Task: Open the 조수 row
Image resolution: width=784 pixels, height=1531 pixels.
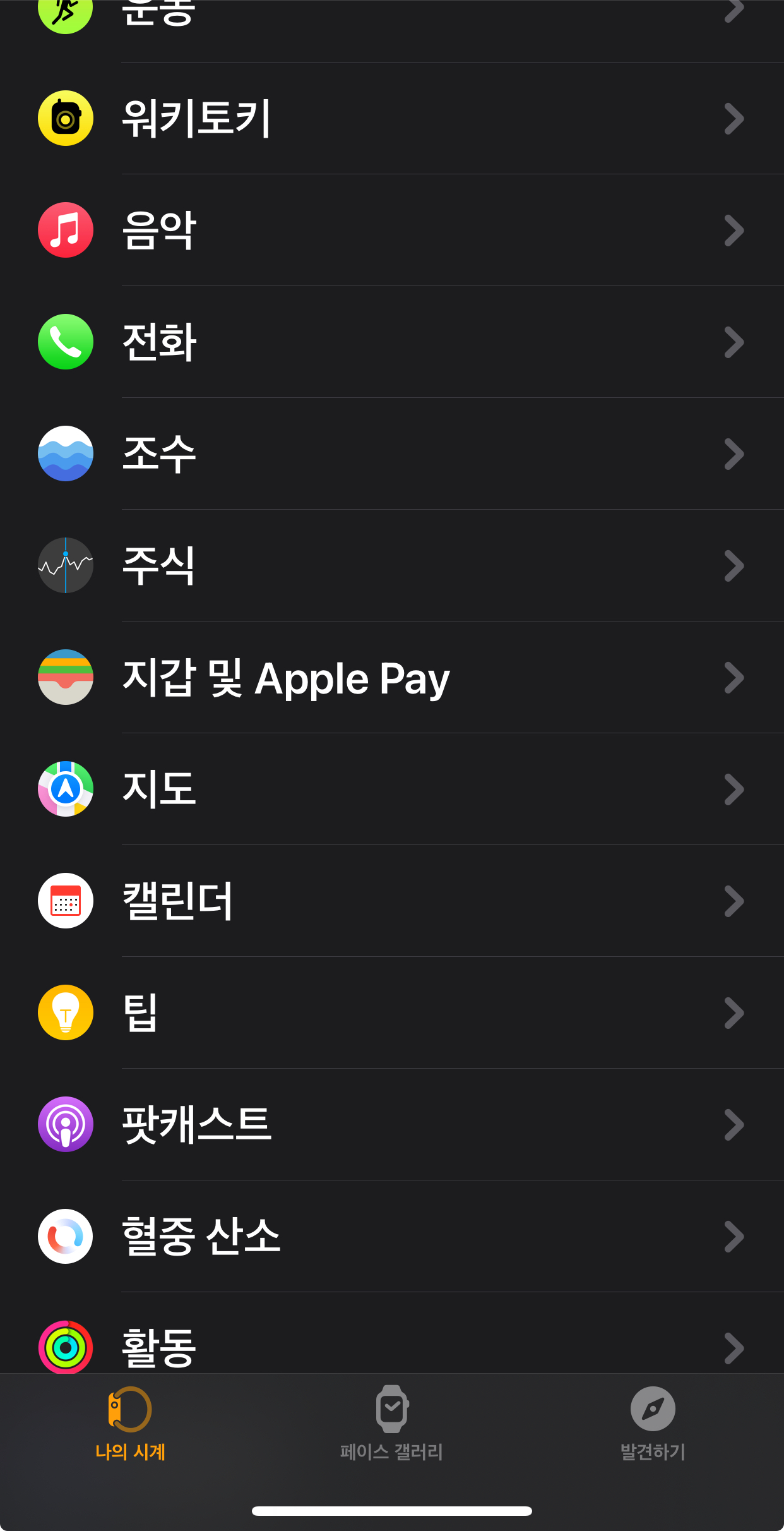Action: click(391, 454)
